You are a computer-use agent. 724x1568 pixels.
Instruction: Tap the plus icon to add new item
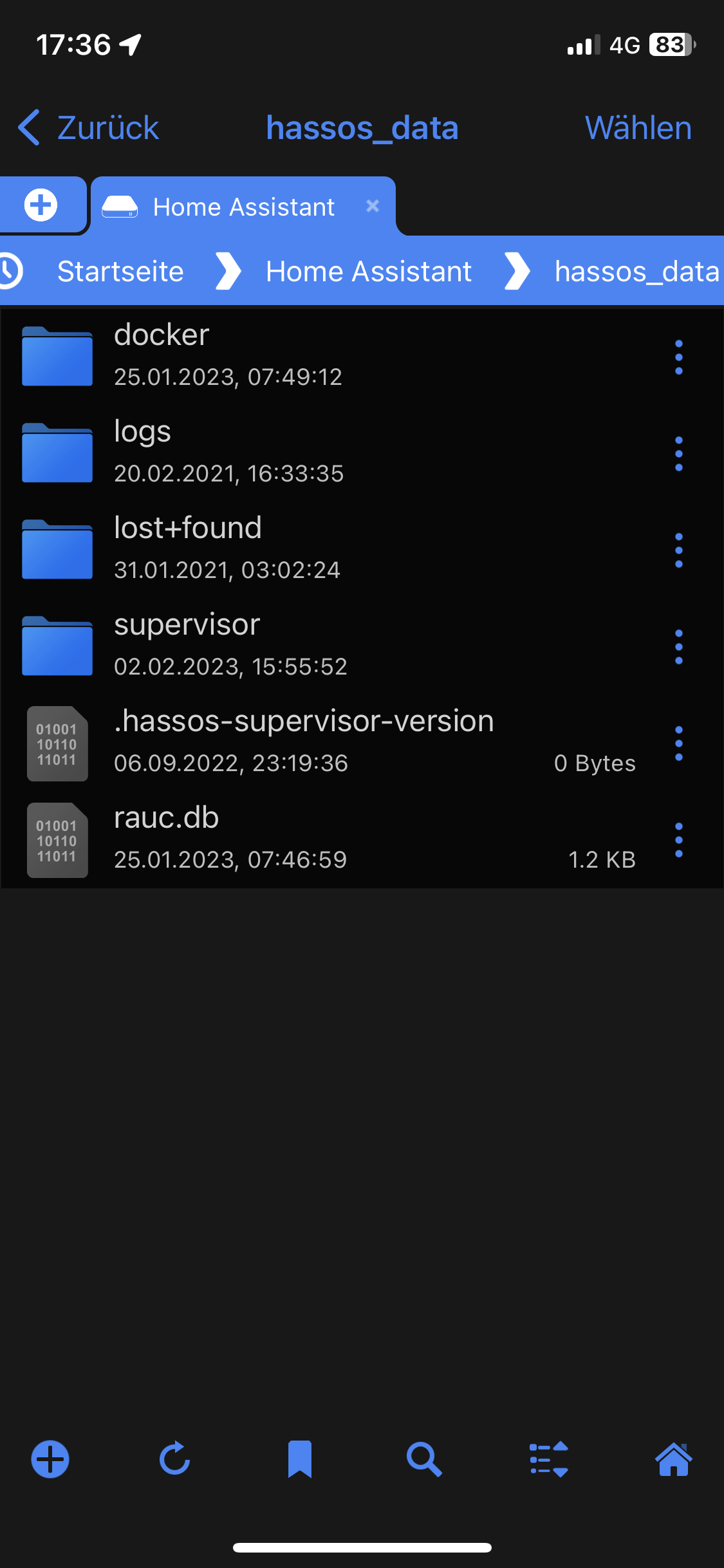(50, 1459)
